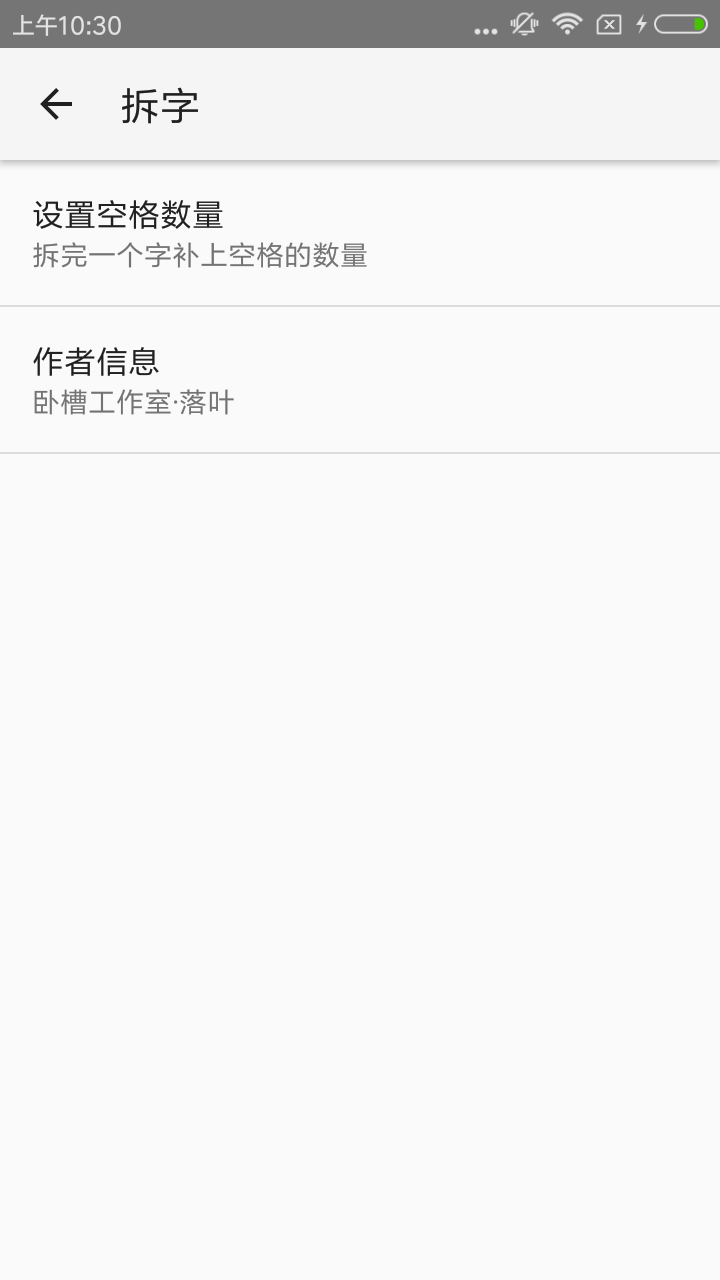Tap the back arrow to leave 拆字 settings
This screenshot has width=720, height=1280.
(57, 103)
